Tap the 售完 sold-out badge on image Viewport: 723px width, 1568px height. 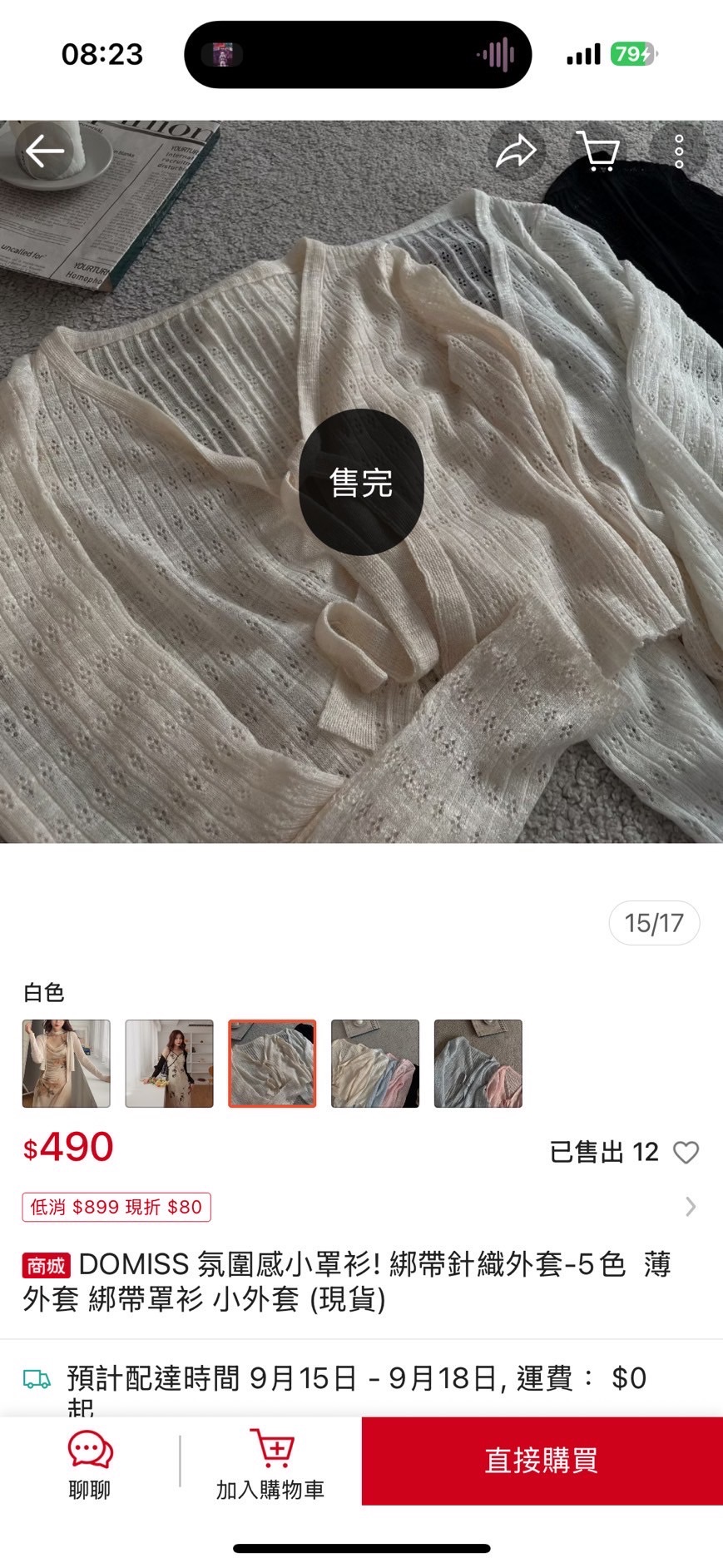point(359,481)
